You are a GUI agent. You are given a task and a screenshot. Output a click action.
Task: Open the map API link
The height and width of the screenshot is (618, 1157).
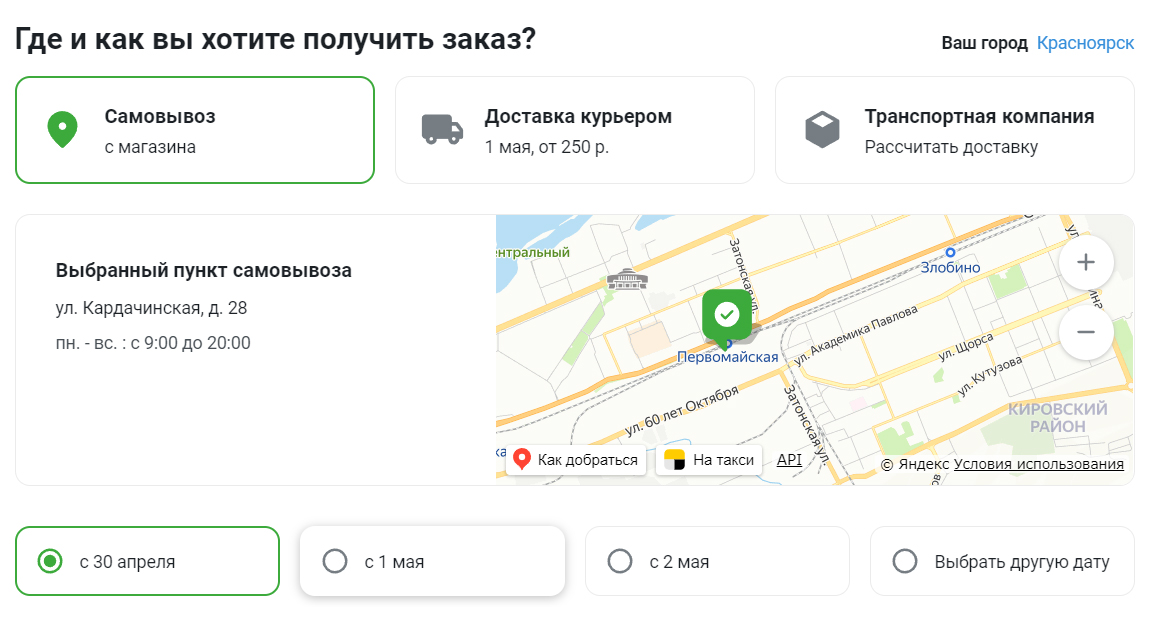789,459
